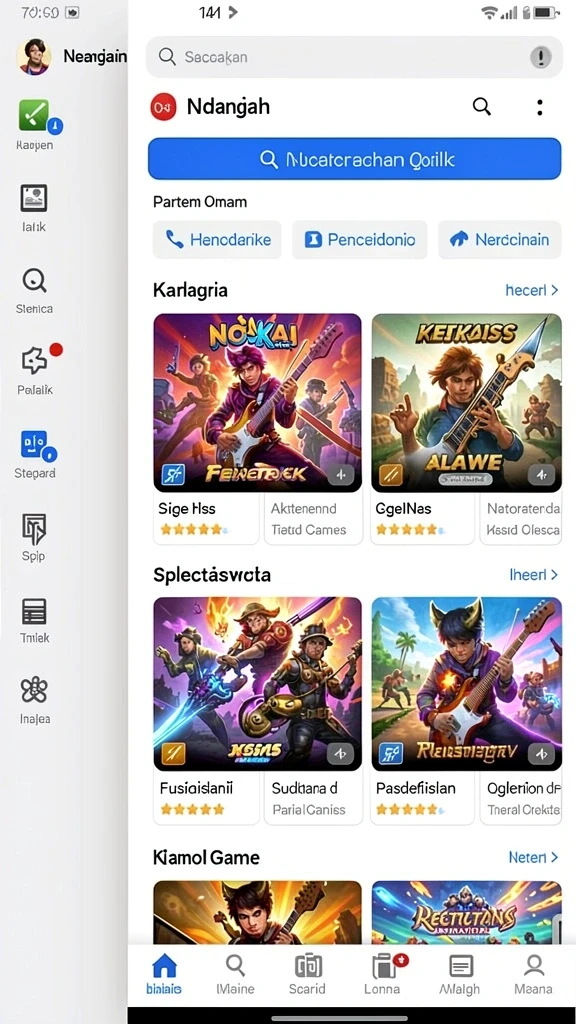Viewport: 576px width, 1024px height.
Task: Open Stepard in the side menu
Action: 35,454
